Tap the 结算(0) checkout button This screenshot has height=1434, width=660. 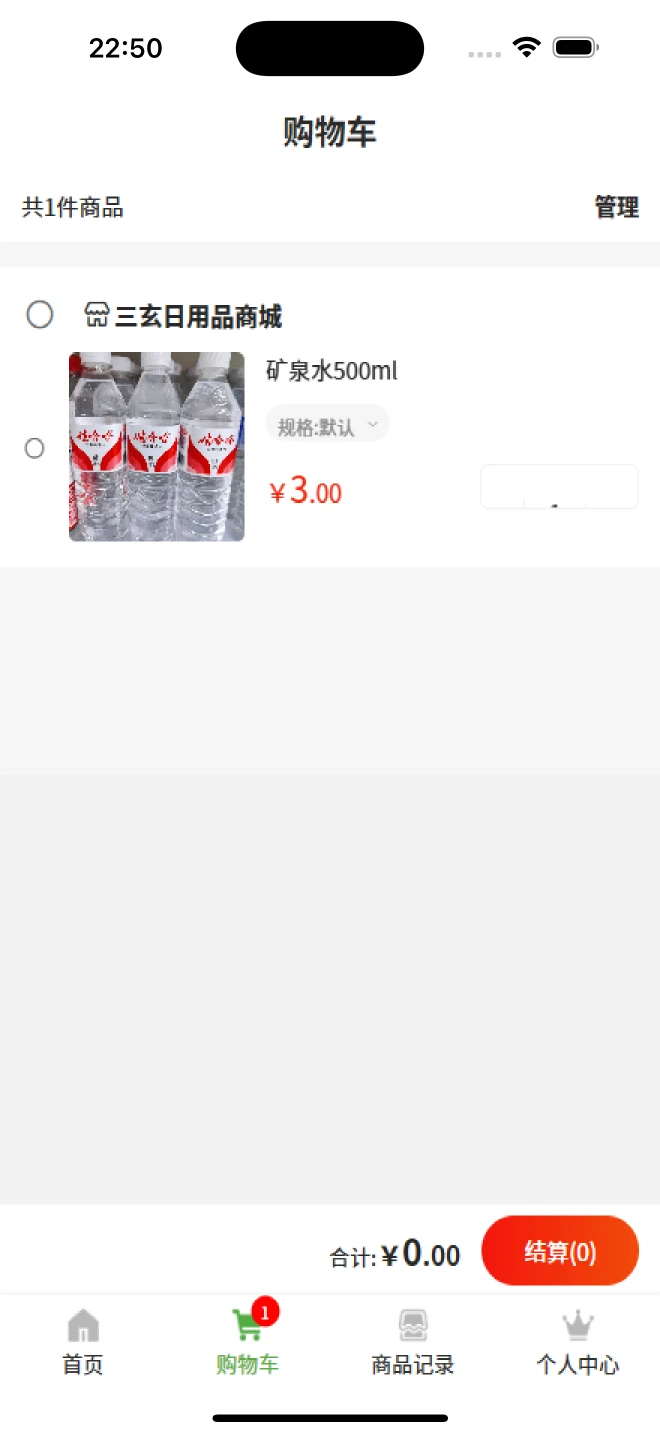click(x=560, y=1251)
